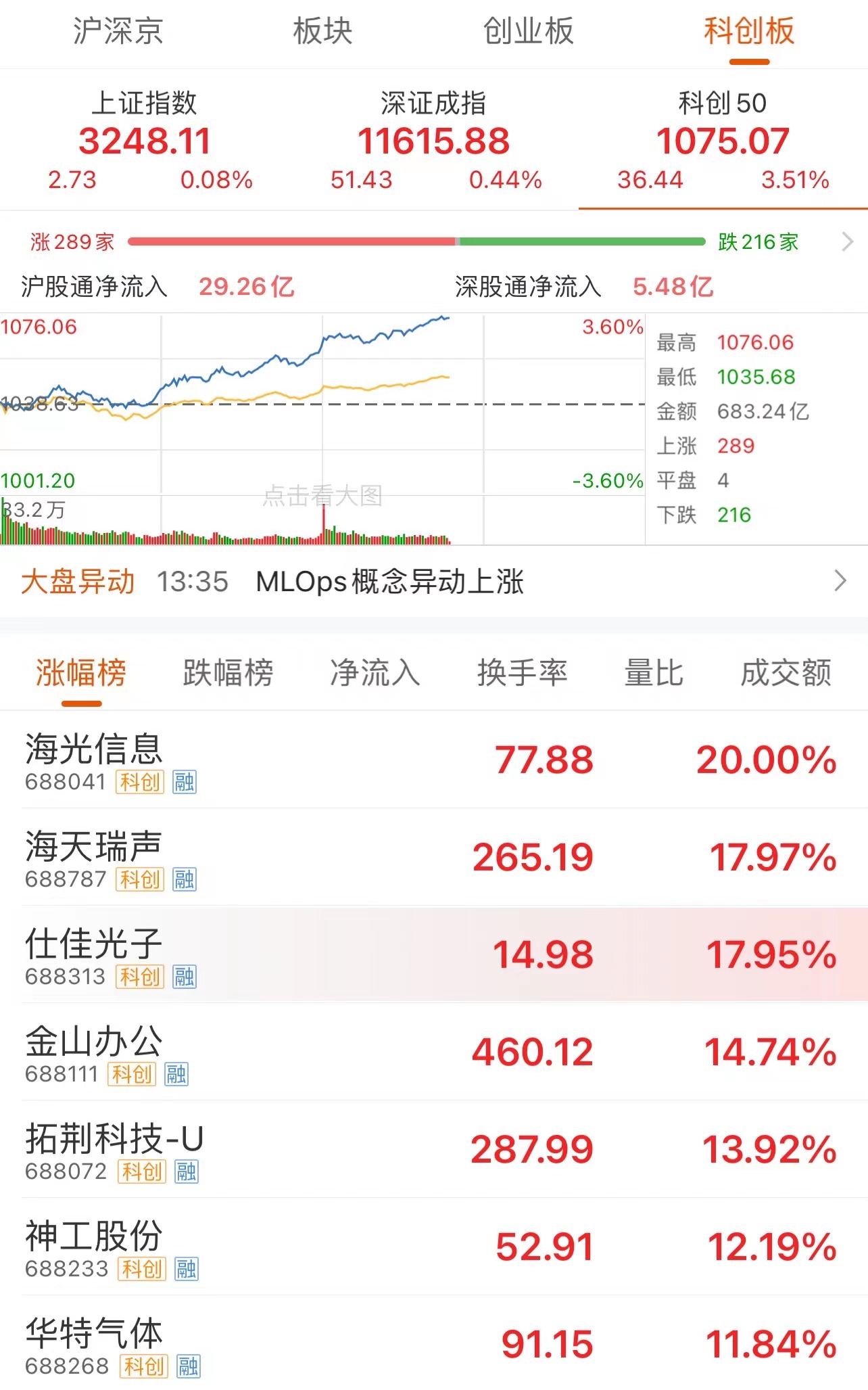Switch to the 量比 ranking
The height and width of the screenshot is (1390, 868).
pyautogui.click(x=653, y=672)
